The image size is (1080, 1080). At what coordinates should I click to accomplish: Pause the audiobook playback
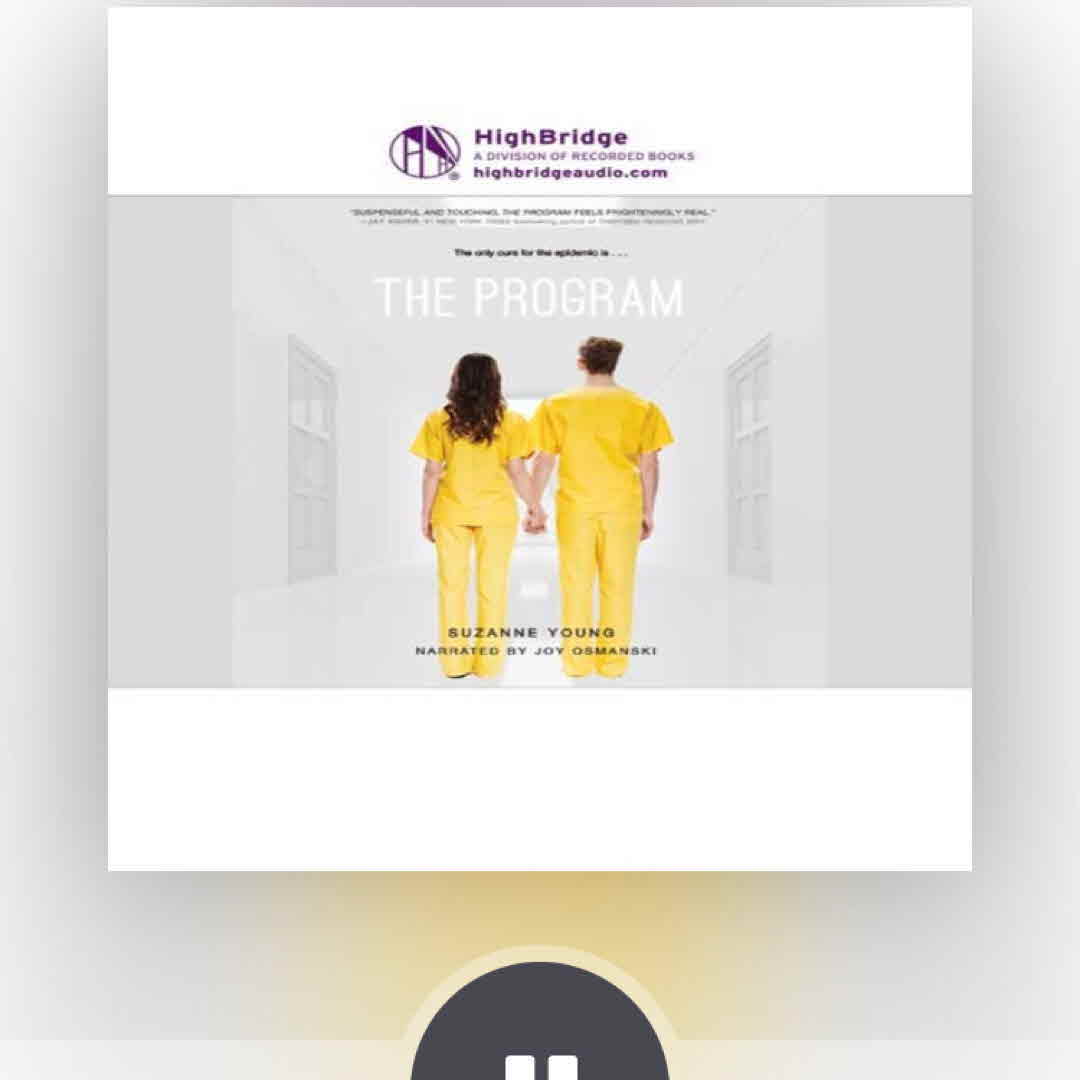click(540, 1040)
